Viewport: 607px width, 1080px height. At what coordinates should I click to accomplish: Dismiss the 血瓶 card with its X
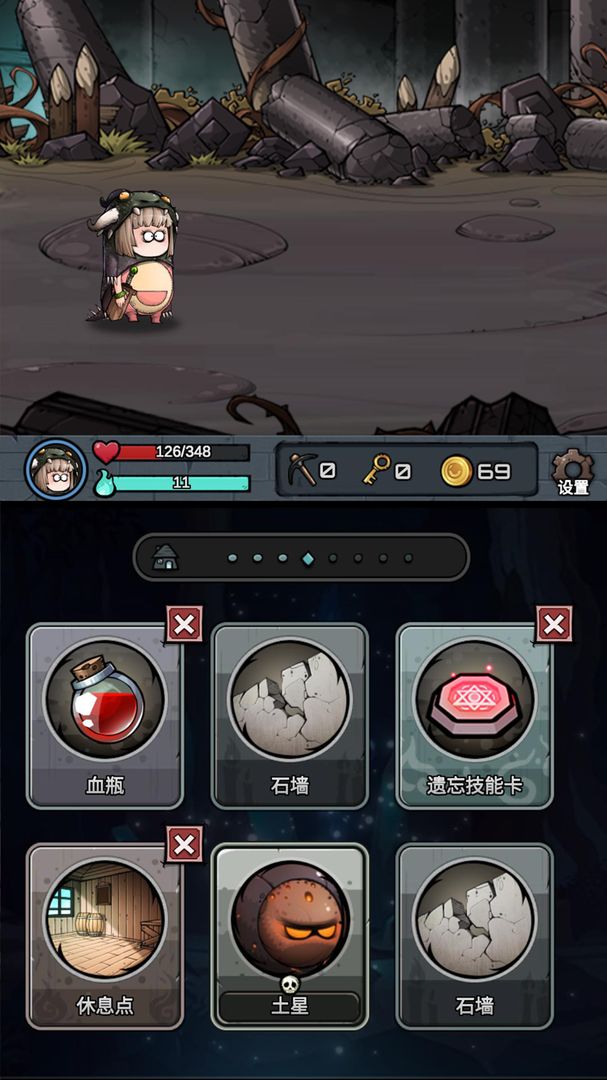point(183,625)
